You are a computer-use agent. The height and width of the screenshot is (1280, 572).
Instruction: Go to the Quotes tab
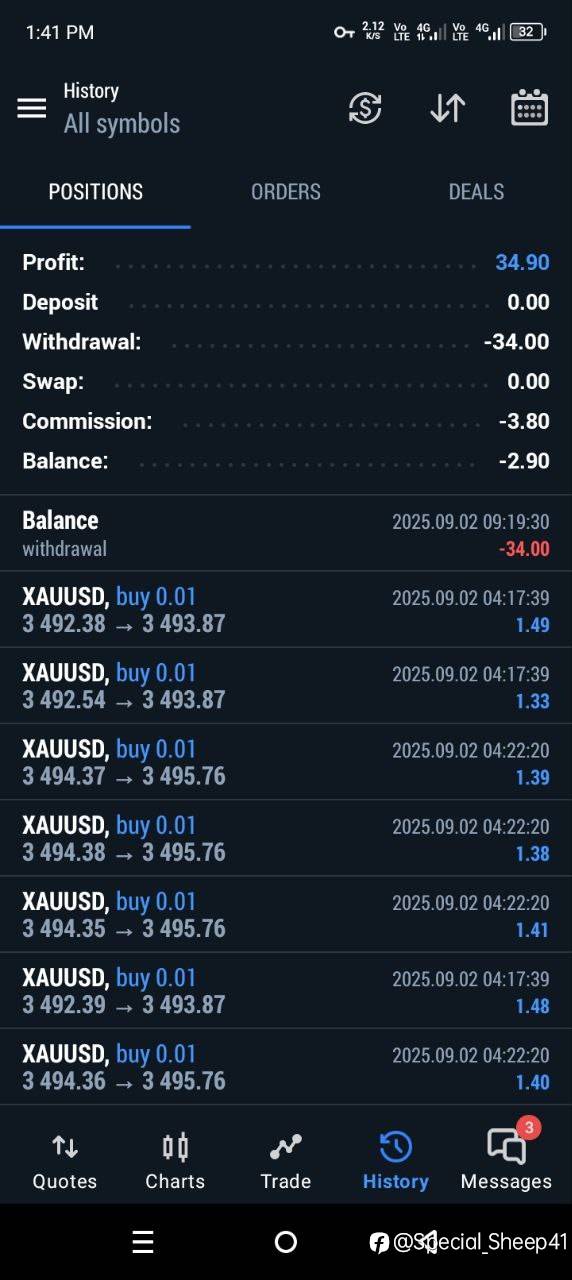click(65, 1162)
